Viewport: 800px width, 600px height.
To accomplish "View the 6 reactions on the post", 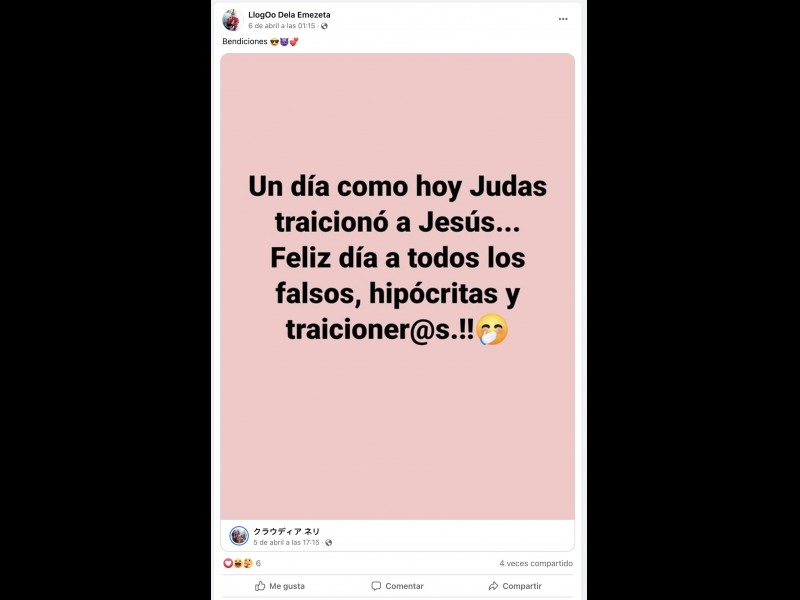I will (242, 563).
